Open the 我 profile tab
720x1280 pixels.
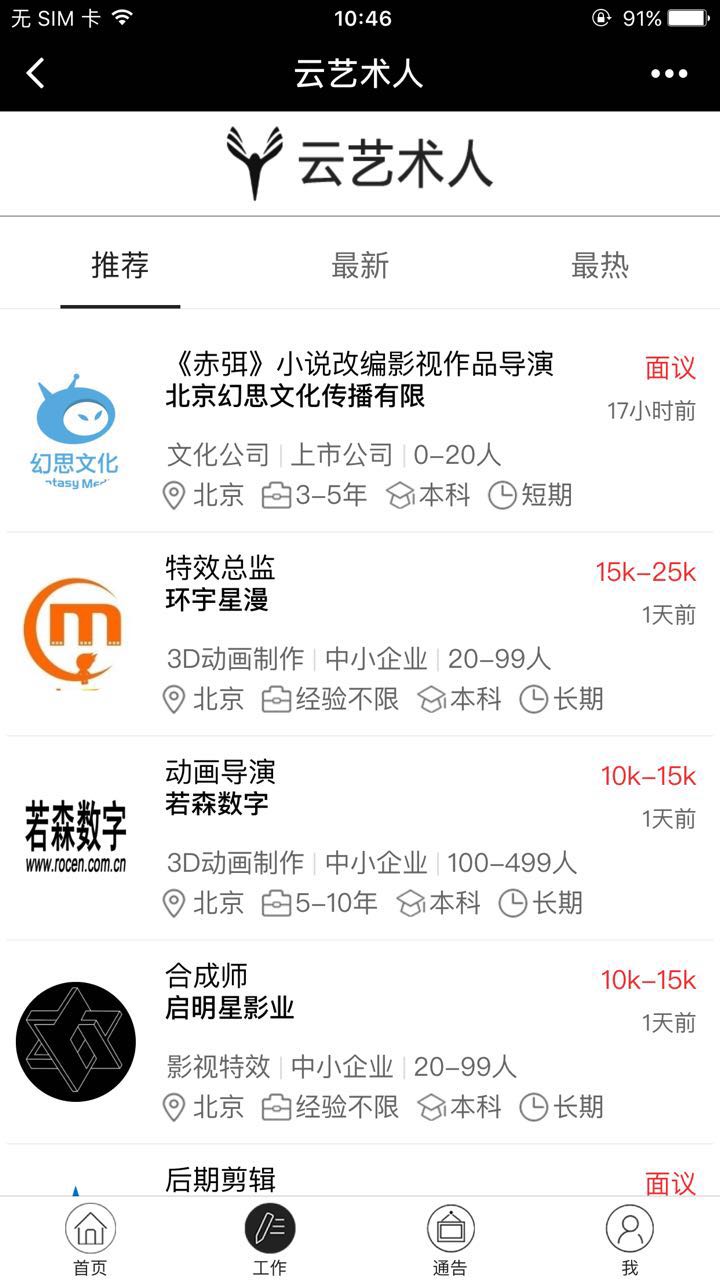[630, 1240]
